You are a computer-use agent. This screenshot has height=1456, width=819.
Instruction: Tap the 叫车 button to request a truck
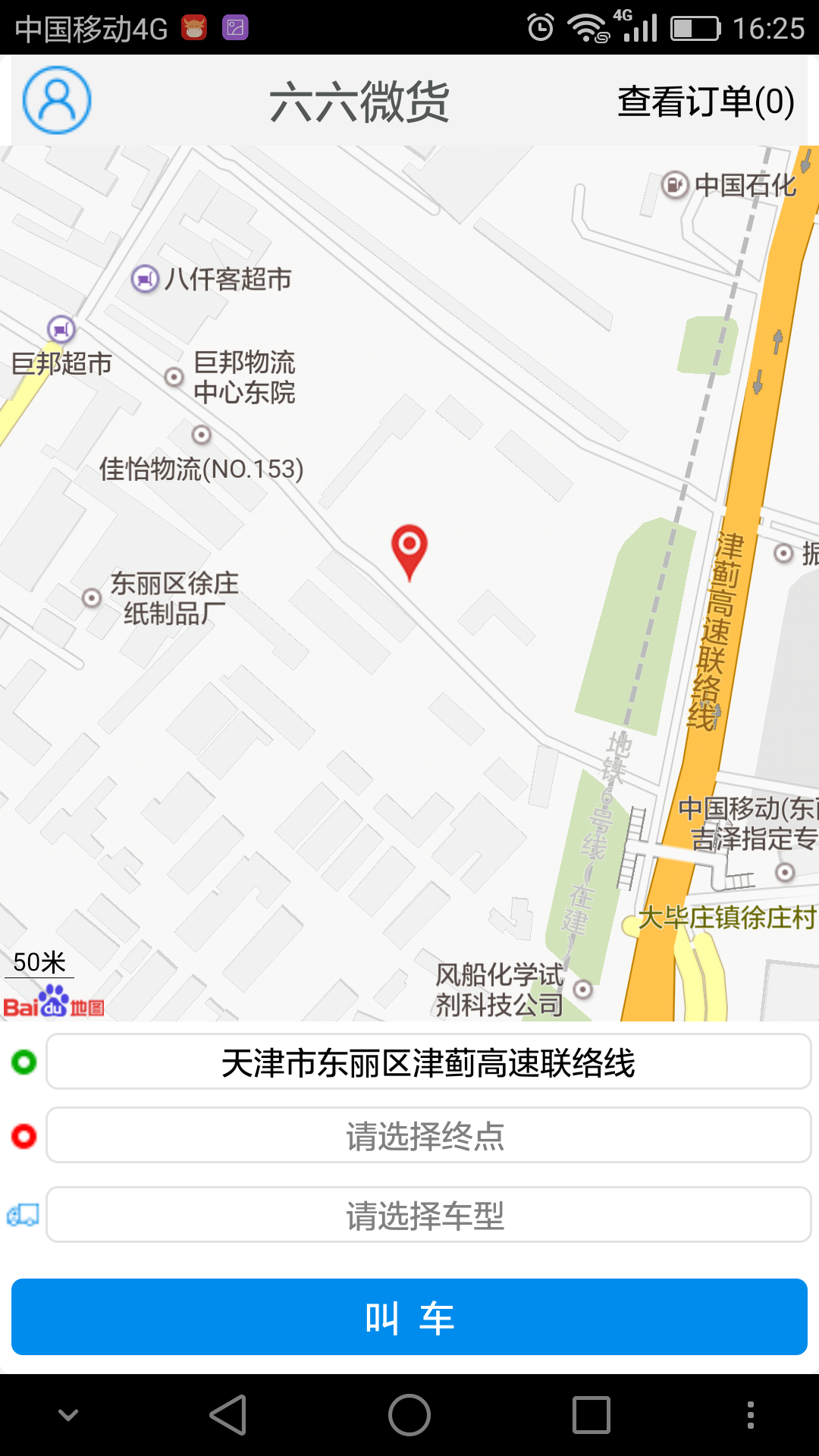(409, 1317)
